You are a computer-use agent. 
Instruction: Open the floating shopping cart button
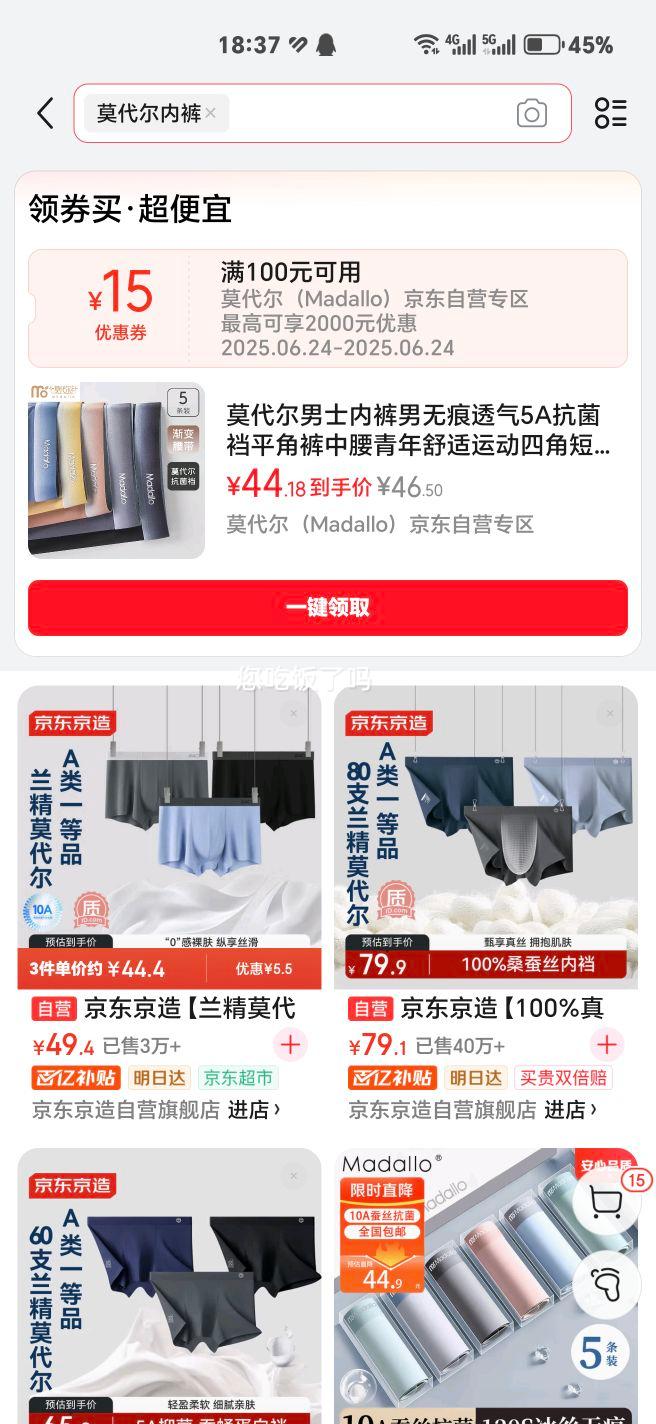tap(607, 1202)
